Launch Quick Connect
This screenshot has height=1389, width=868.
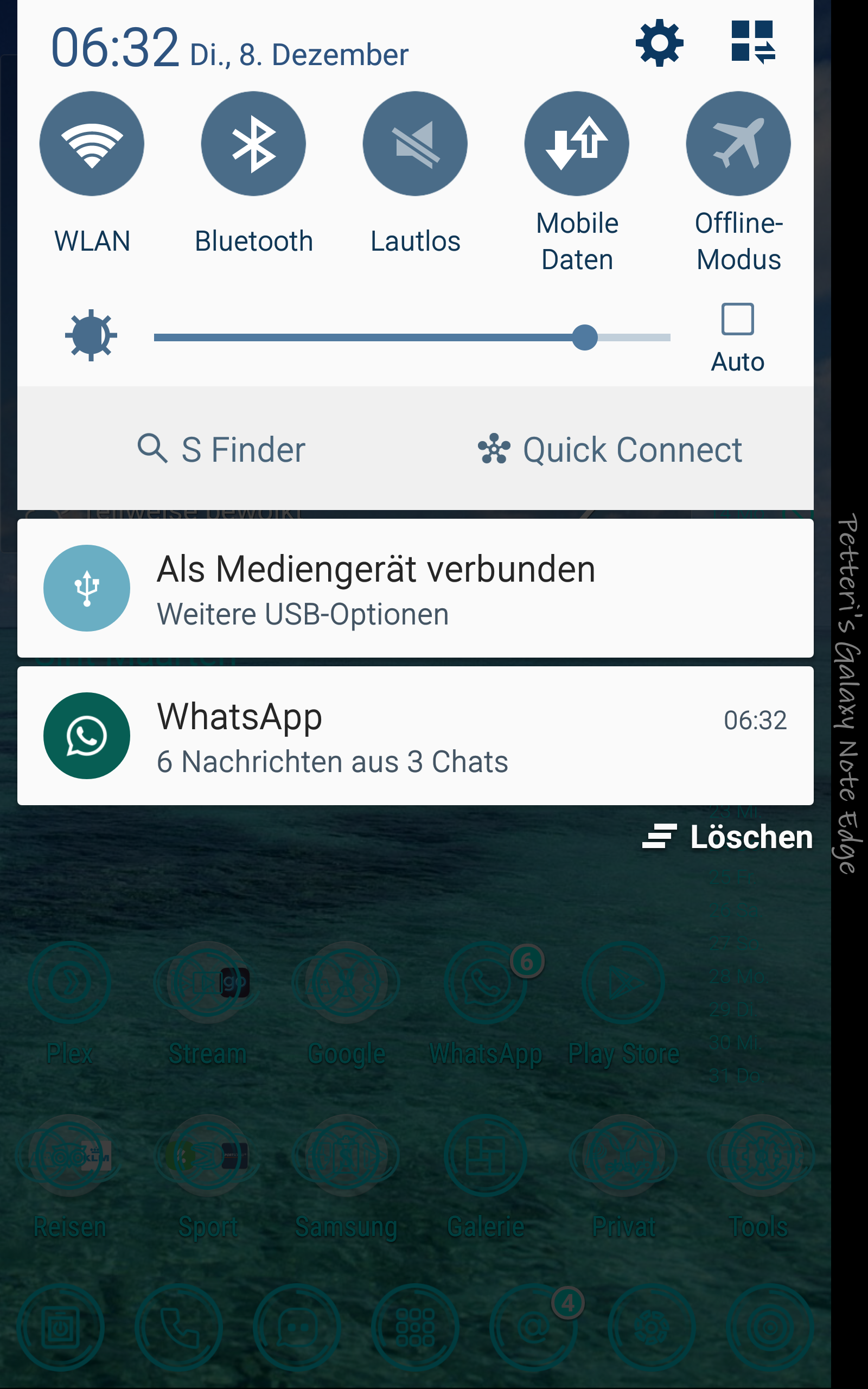pyautogui.click(x=610, y=449)
